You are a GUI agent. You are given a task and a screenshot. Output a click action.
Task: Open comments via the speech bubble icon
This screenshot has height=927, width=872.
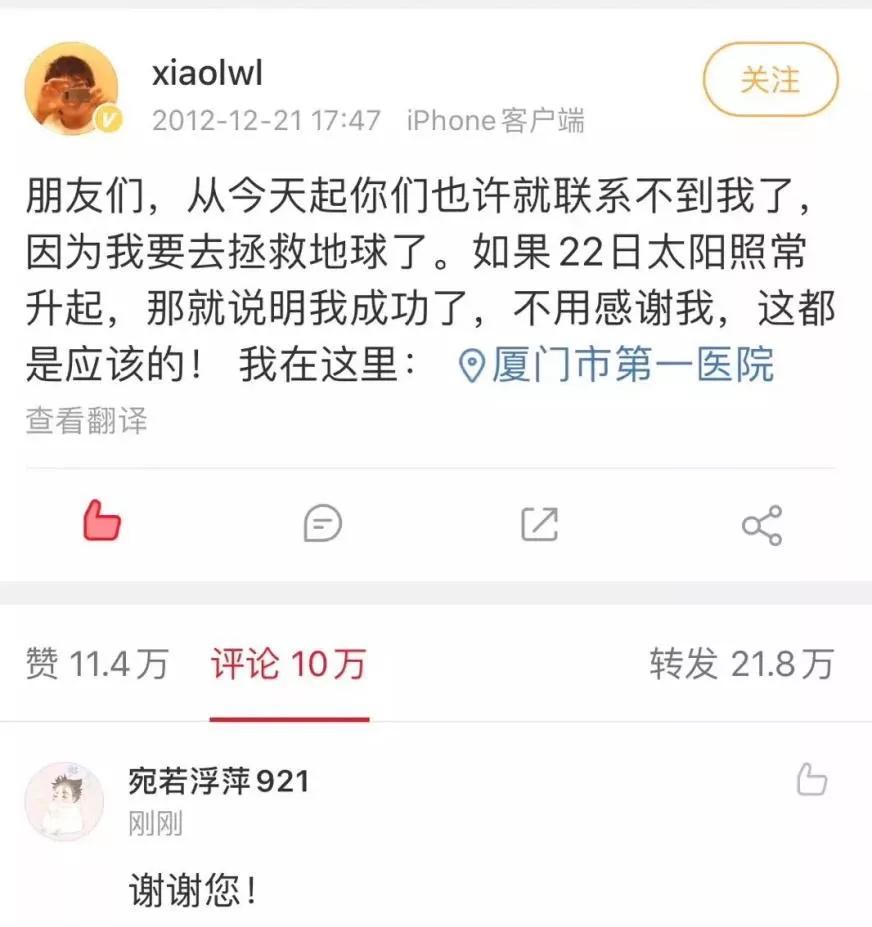coord(320,521)
